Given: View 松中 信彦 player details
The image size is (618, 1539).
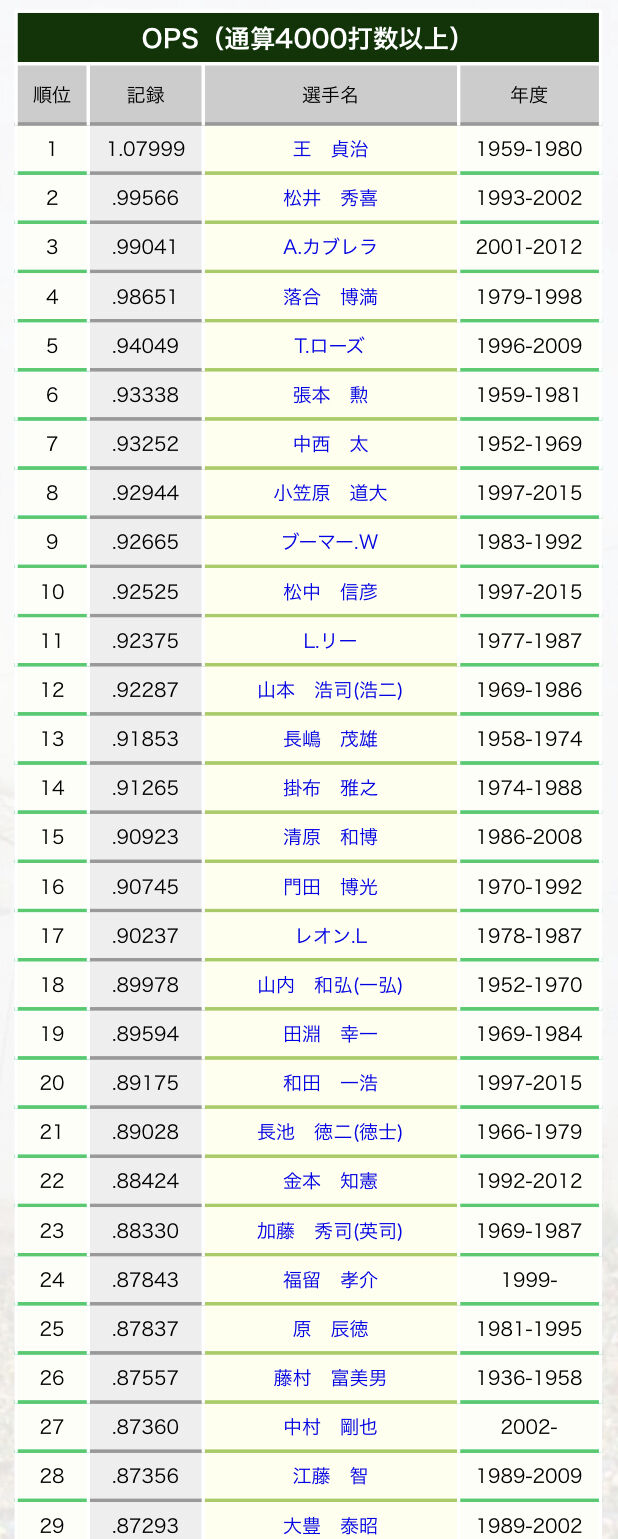Looking at the screenshot, I should pyautogui.click(x=330, y=592).
